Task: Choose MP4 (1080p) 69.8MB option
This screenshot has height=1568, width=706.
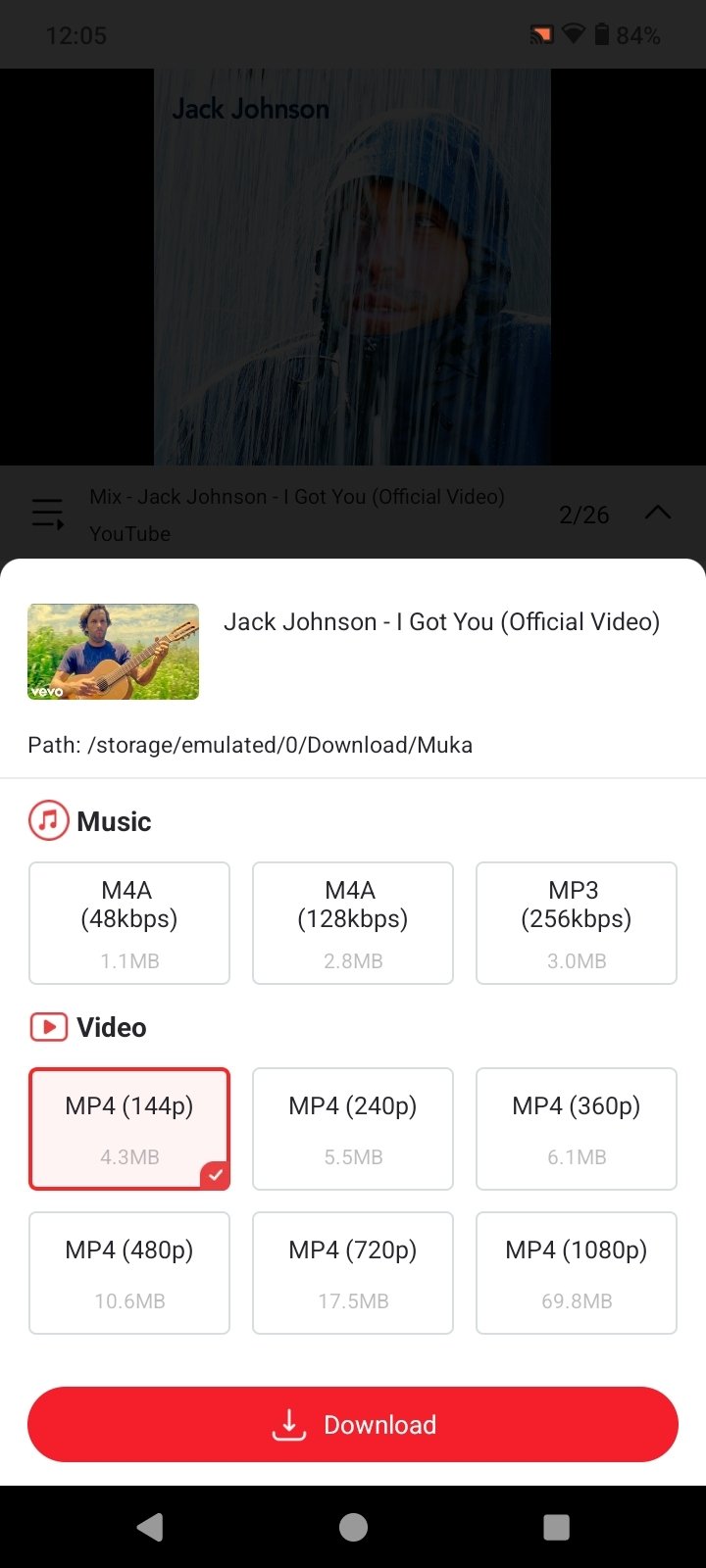Action: pos(577,1273)
